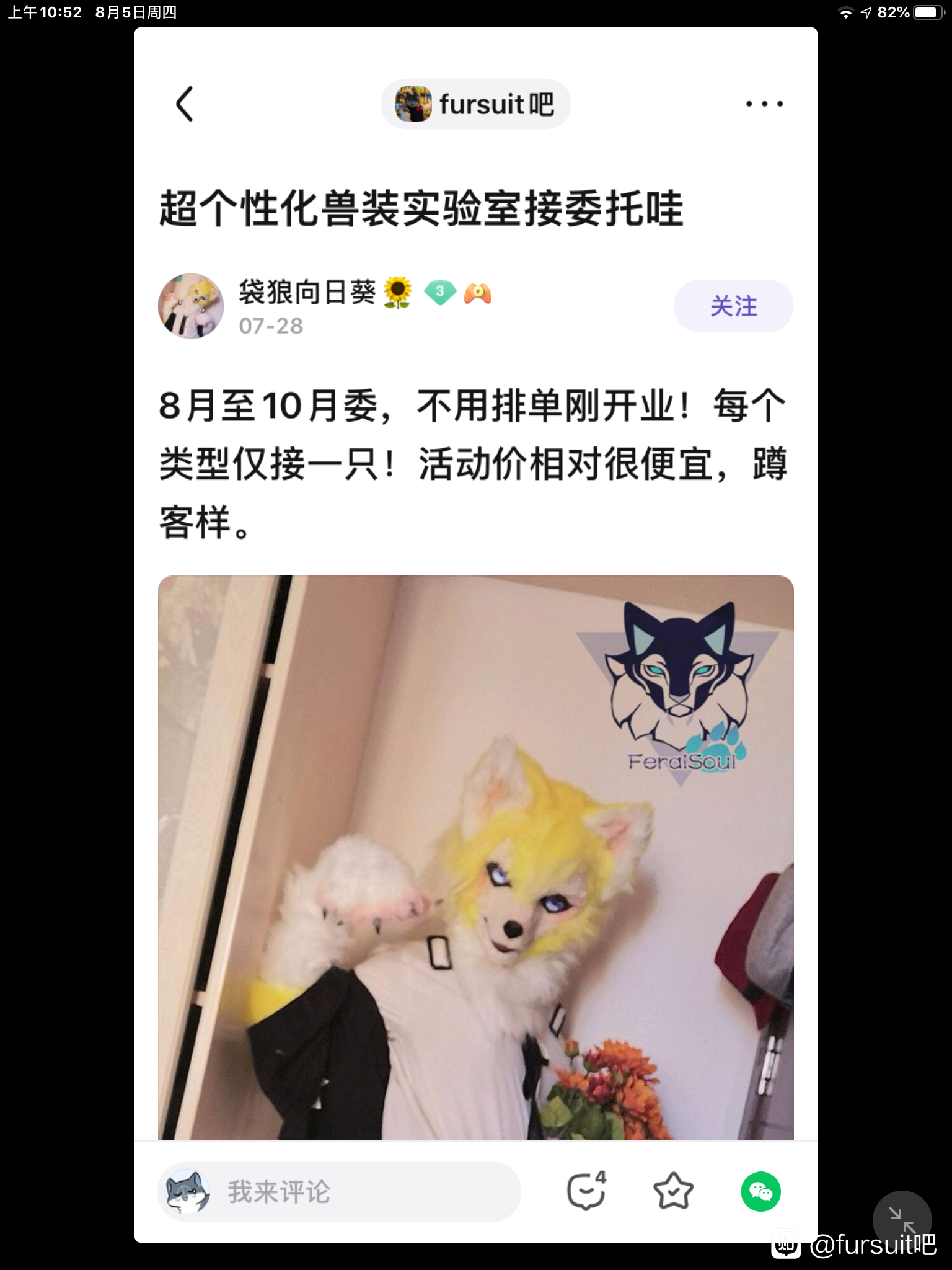Share the post to WeChat
The height and width of the screenshot is (1270, 952).
(x=760, y=1191)
